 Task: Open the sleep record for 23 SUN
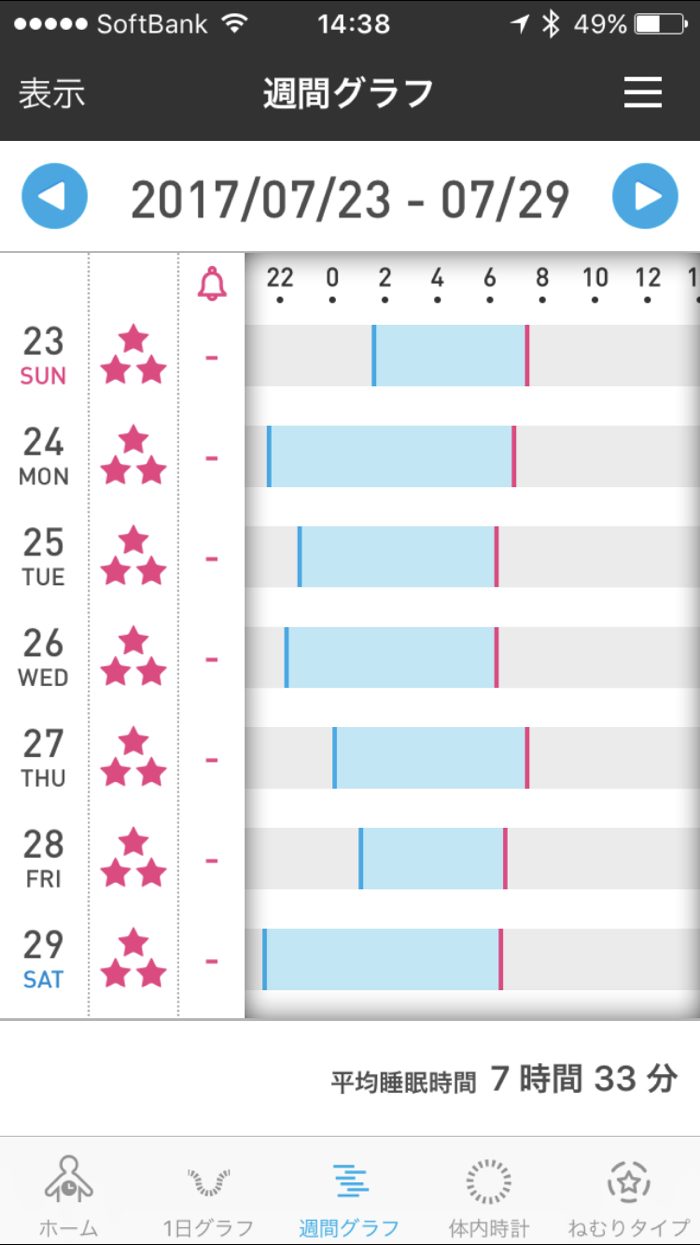click(450, 355)
